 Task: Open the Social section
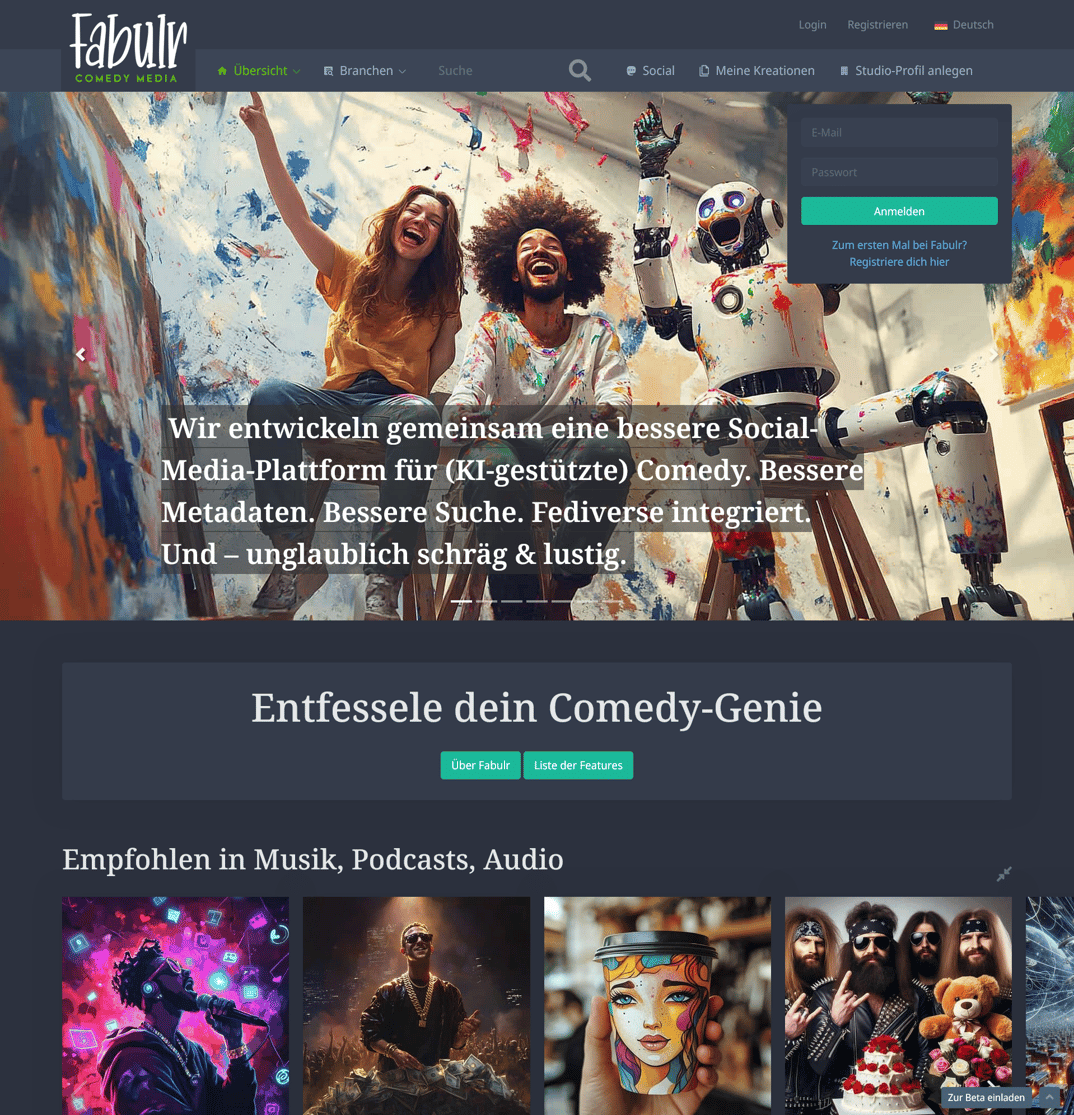pos(650,71)
